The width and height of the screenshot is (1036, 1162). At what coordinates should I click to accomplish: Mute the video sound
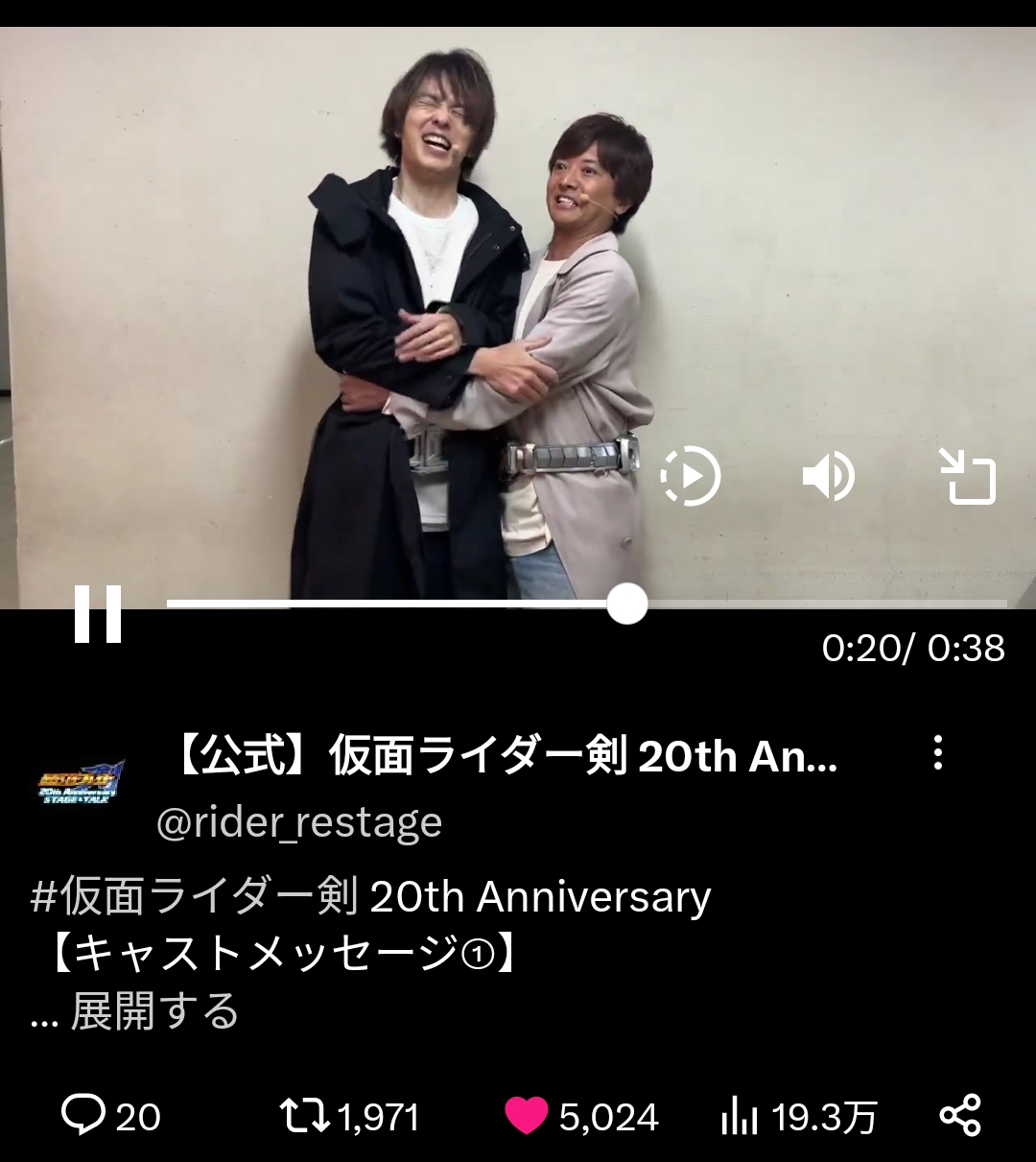coord(829,477)
